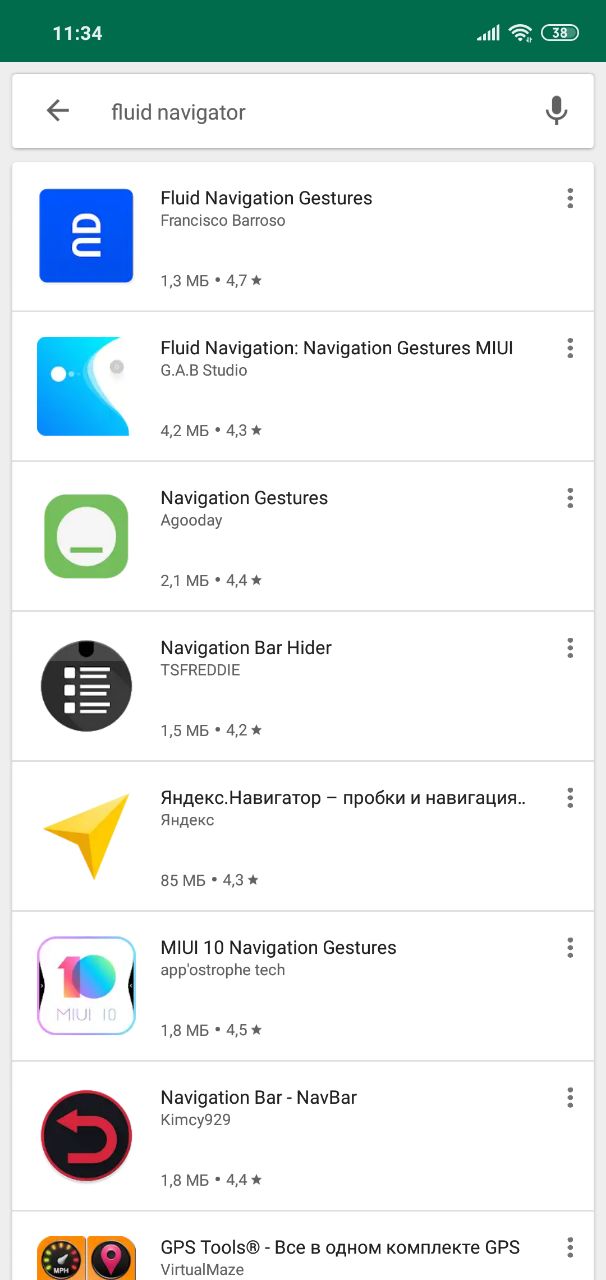Start voice search with the microphone

click(556, 111)
